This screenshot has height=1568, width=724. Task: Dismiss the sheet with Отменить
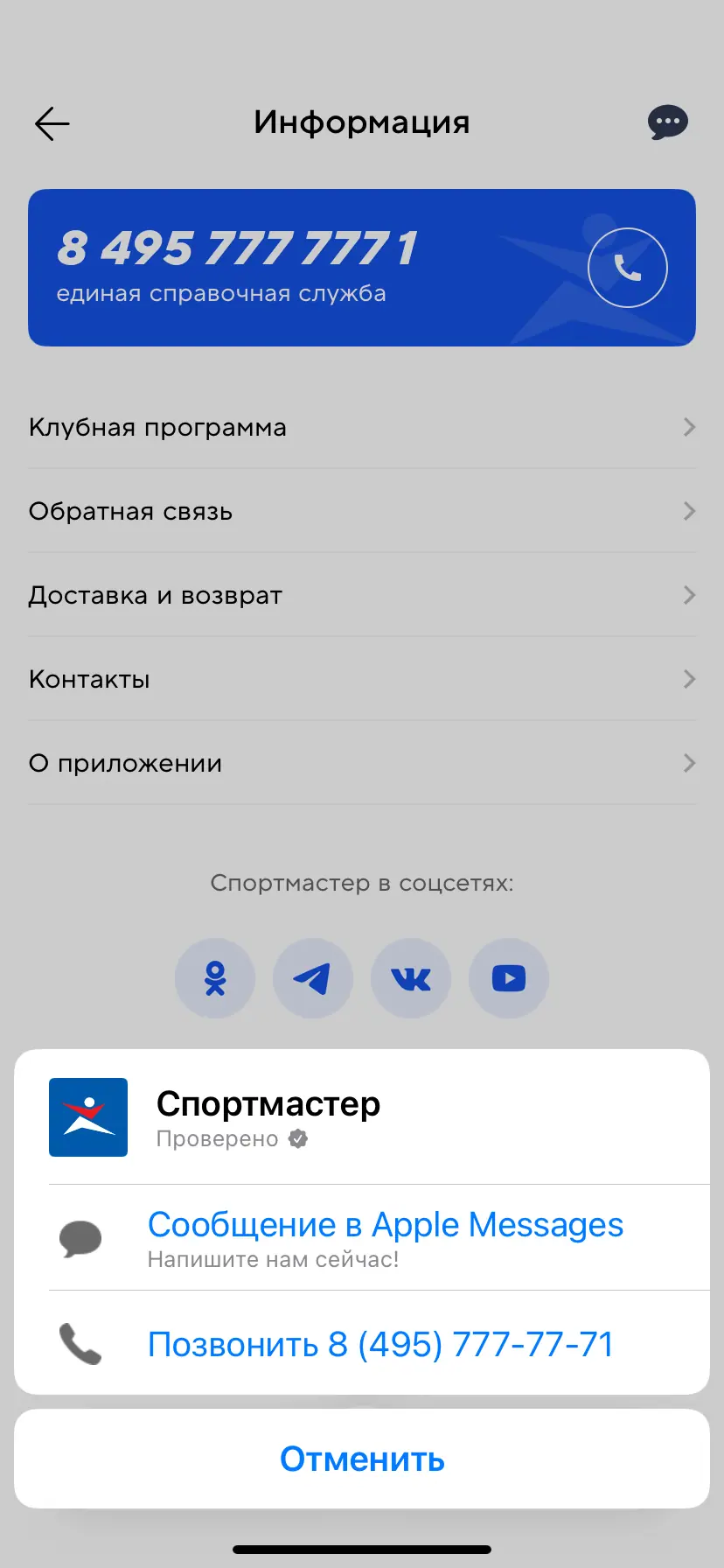(x=362, y=1459)
